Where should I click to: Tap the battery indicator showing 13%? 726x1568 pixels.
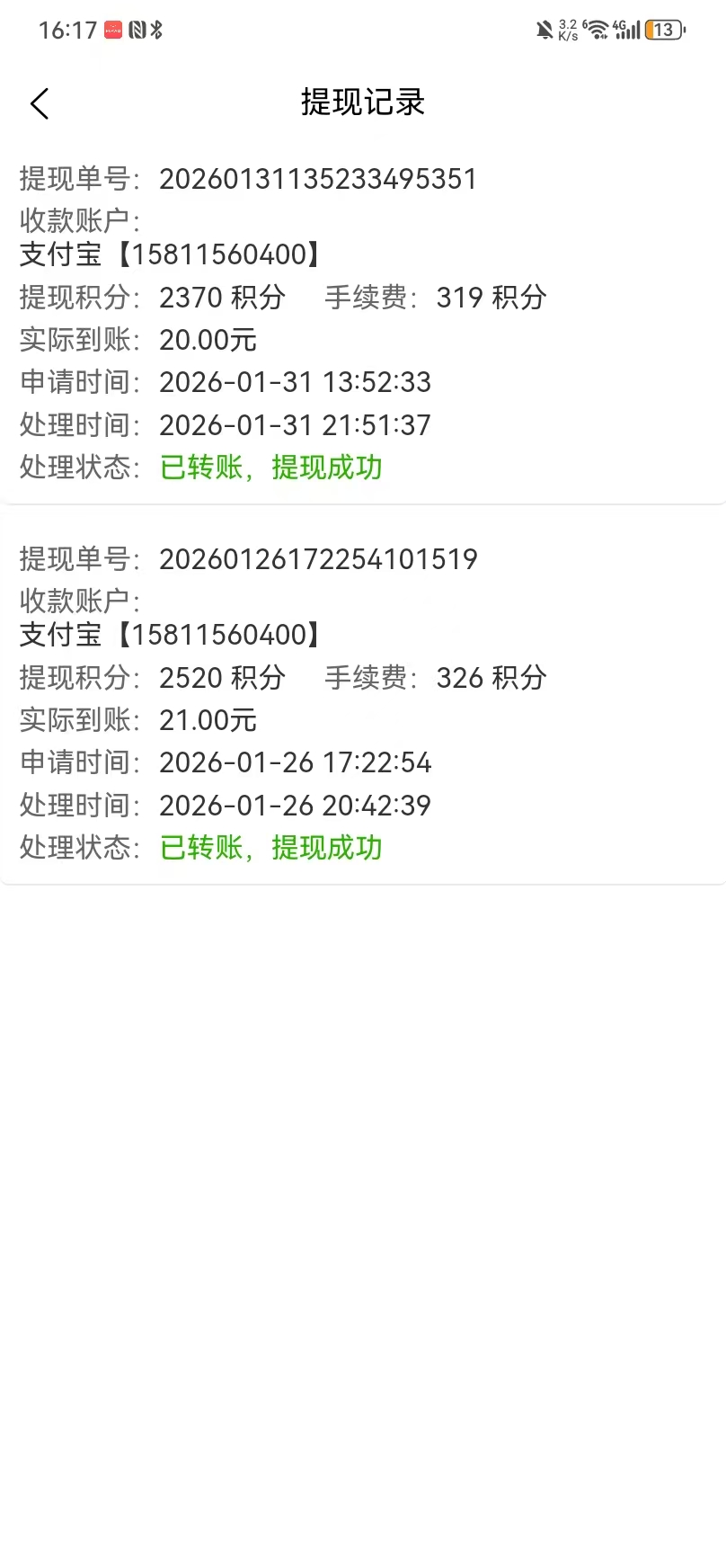tap(665, 30)
